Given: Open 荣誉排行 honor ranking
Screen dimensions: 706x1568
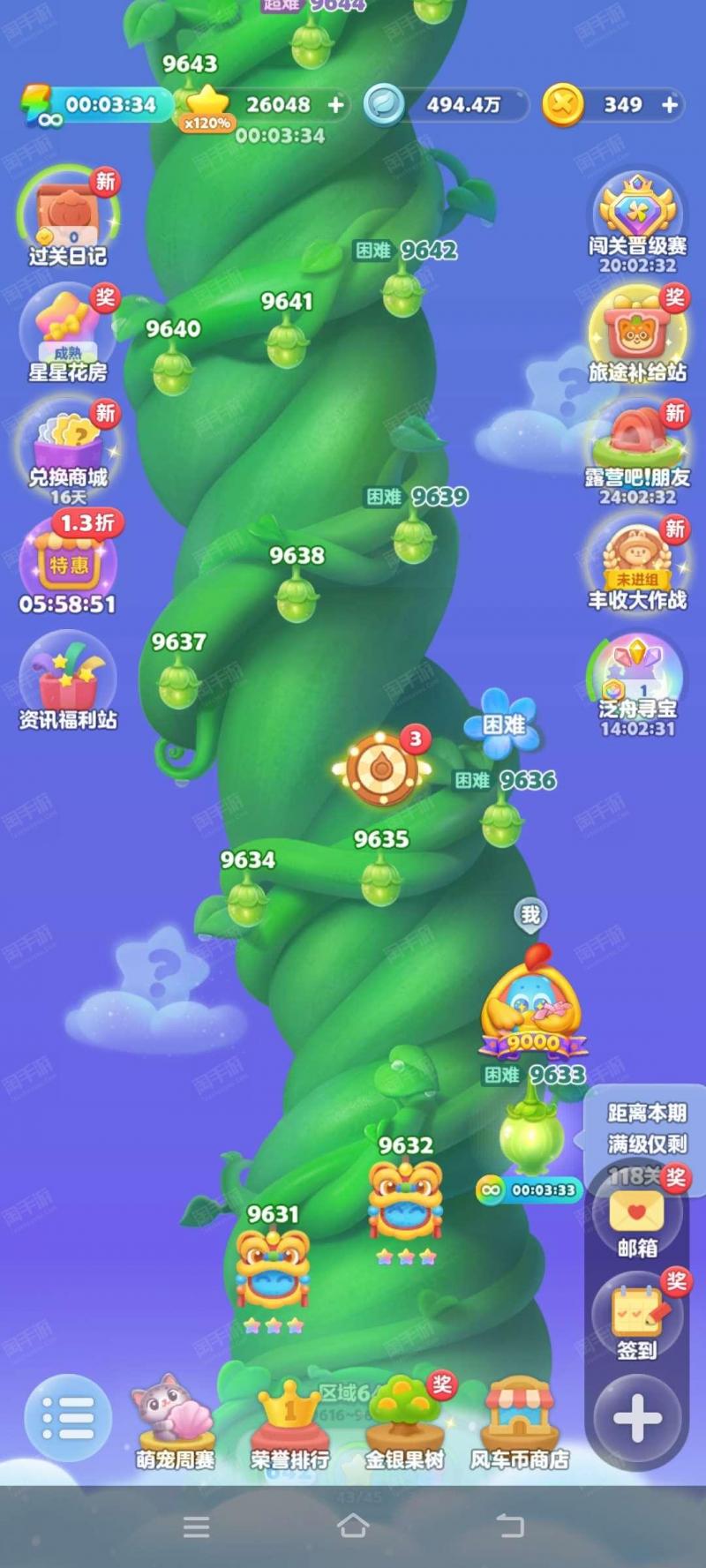Looking at the screenshot, I should [289, 1421].
